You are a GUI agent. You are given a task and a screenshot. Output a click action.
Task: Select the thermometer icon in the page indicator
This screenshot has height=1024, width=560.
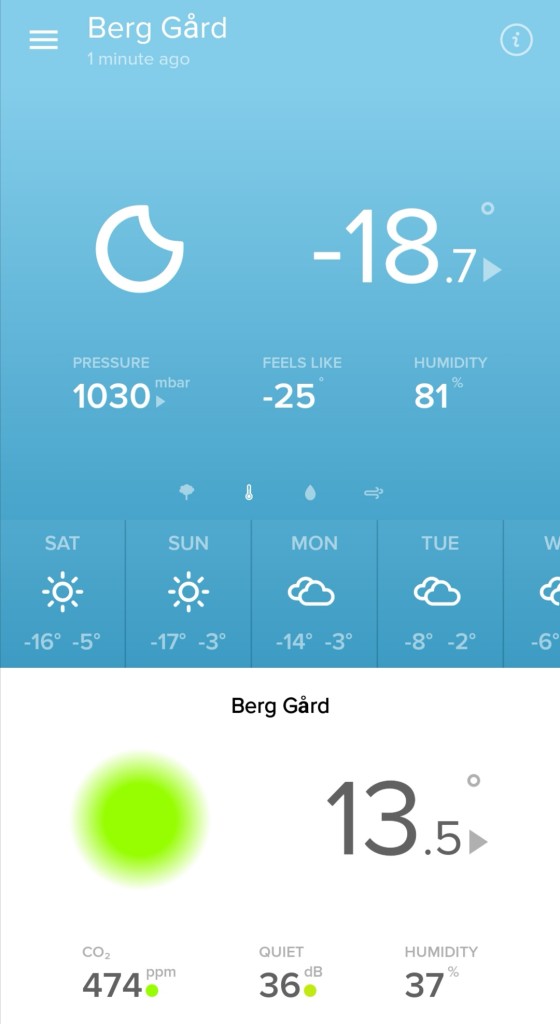[249, 493]
